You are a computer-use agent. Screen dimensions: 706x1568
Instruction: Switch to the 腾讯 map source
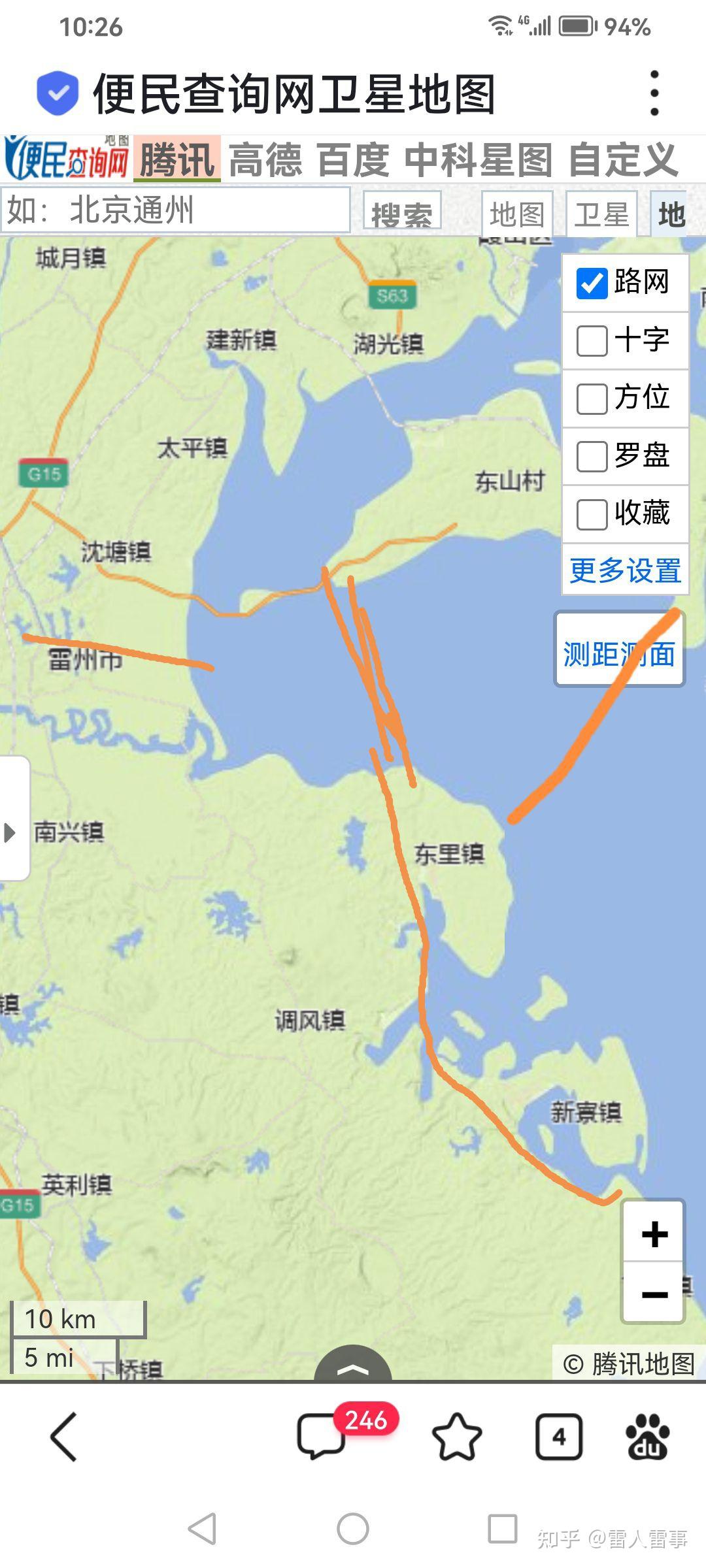pyautogui.click(x=176, y=159)
